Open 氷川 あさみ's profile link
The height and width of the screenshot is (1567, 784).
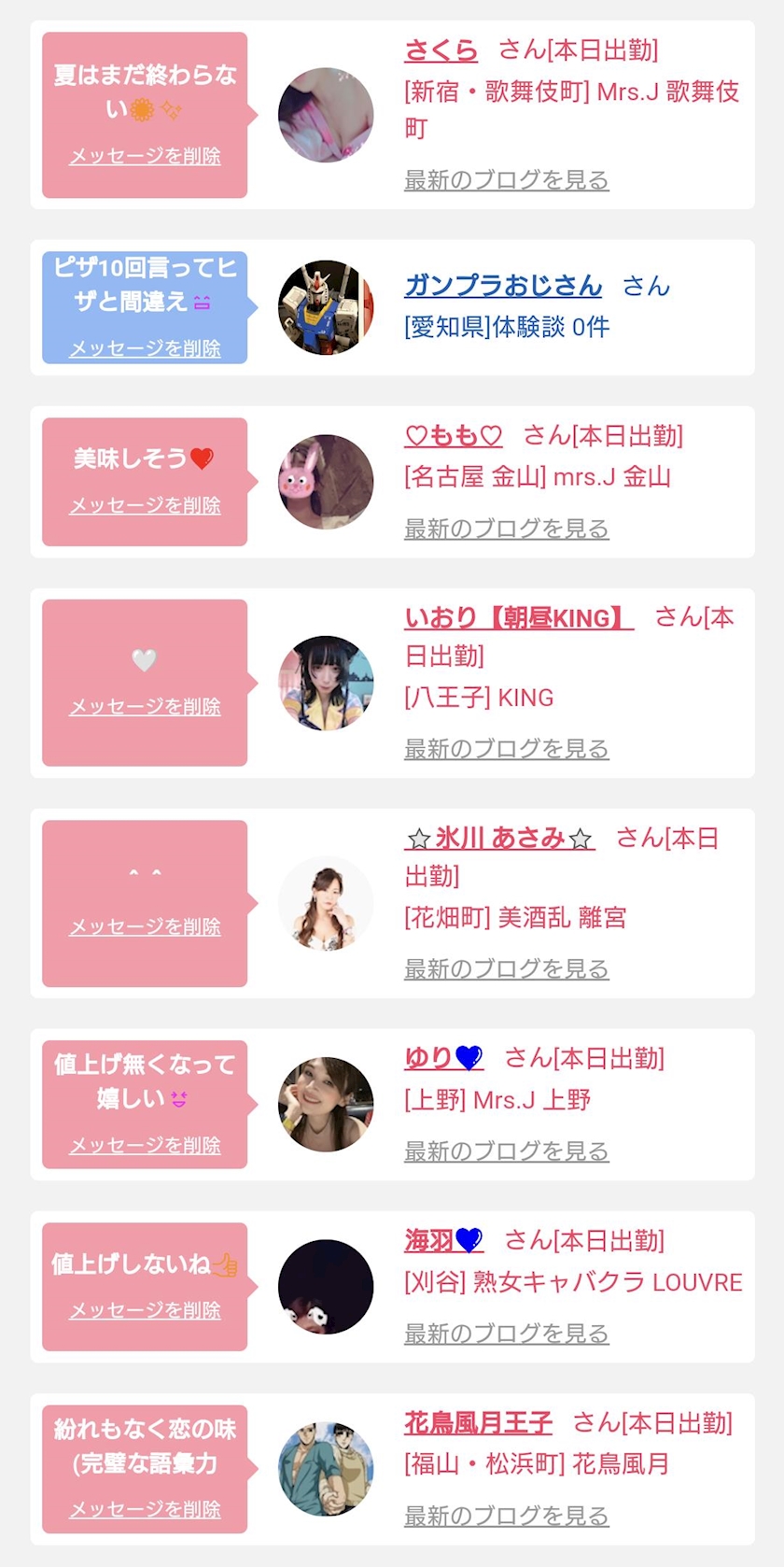click(499, 839)
